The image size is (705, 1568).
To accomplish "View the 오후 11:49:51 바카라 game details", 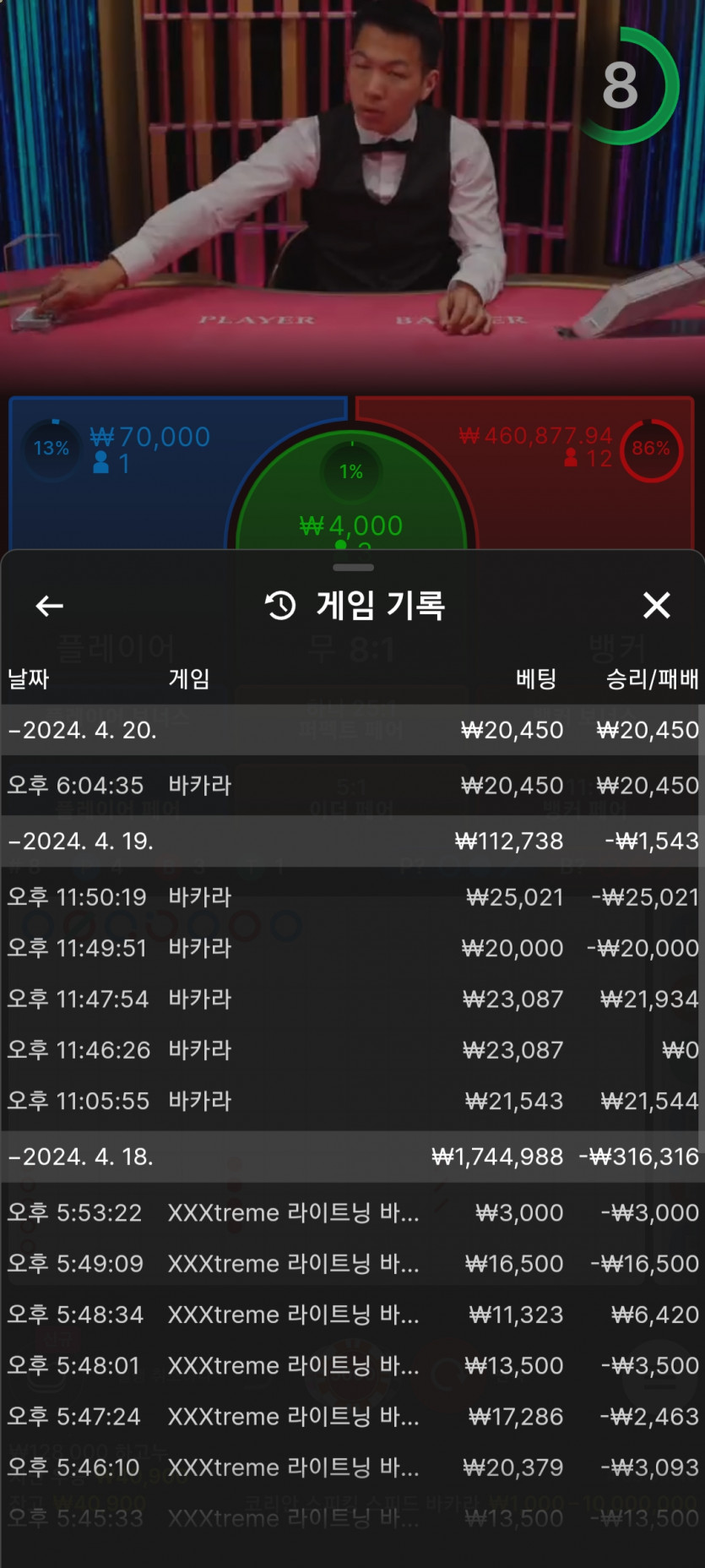I will pos(352,948).
